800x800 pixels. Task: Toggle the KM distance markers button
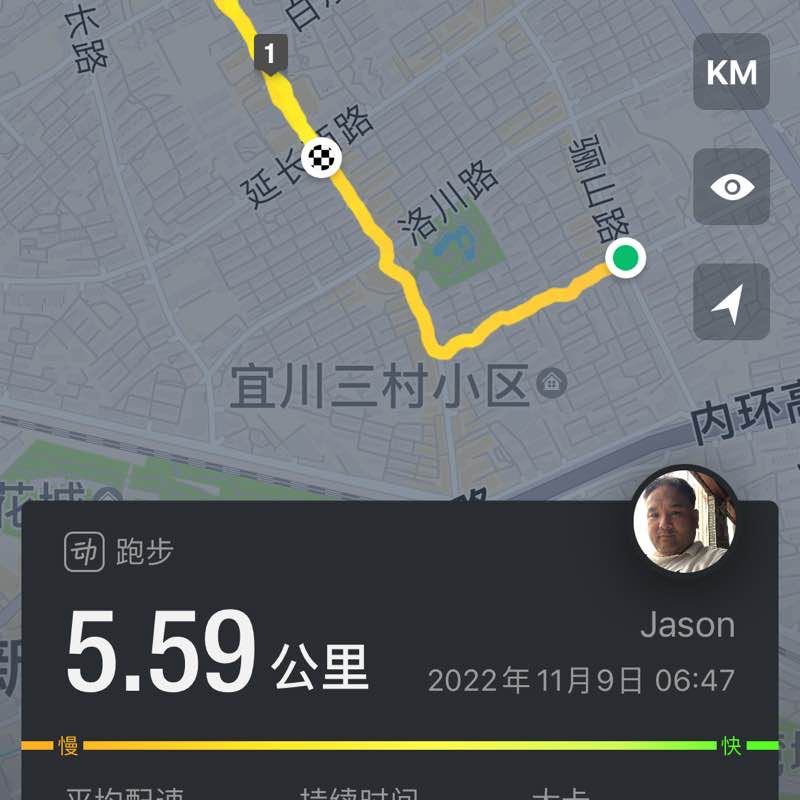[x=731, y=72]
